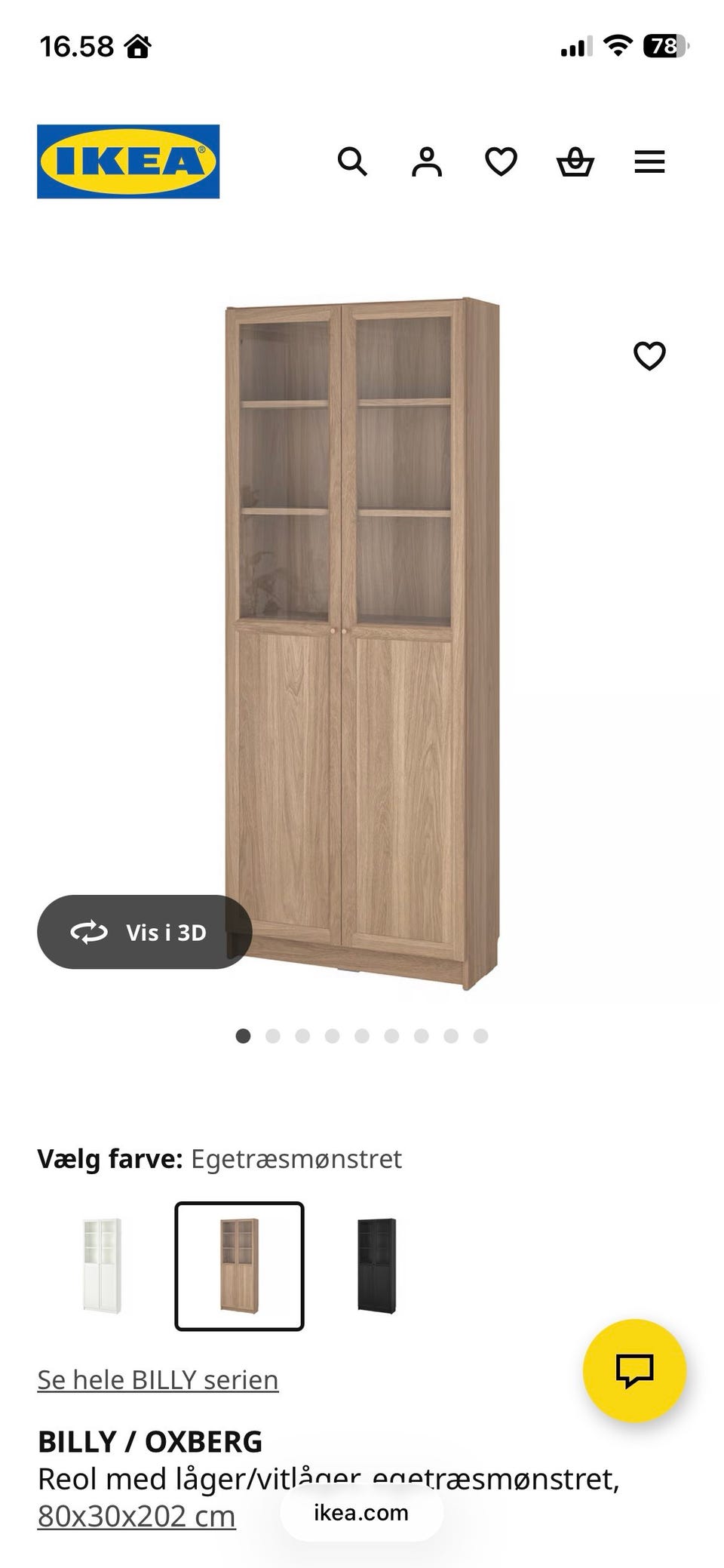Select the oak effect color variant
Screen dimensions: 724x1568
pyautogui.click(x=239, y=1265)
